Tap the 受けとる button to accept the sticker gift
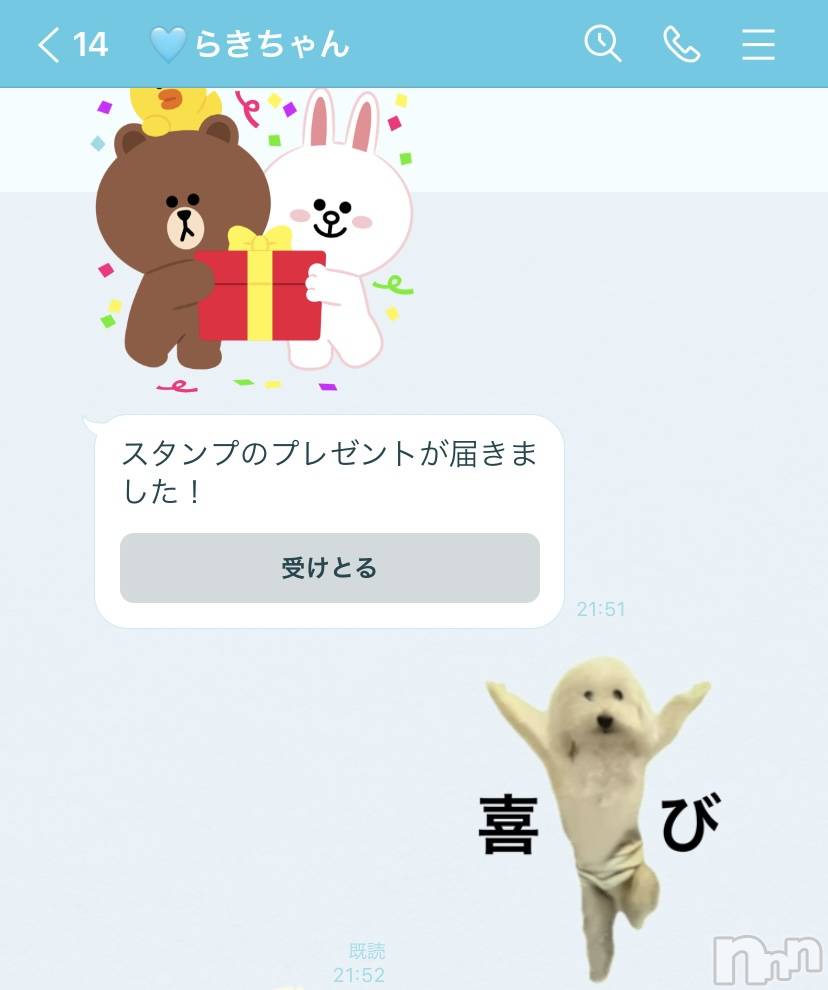 click(x=329, y=568)
